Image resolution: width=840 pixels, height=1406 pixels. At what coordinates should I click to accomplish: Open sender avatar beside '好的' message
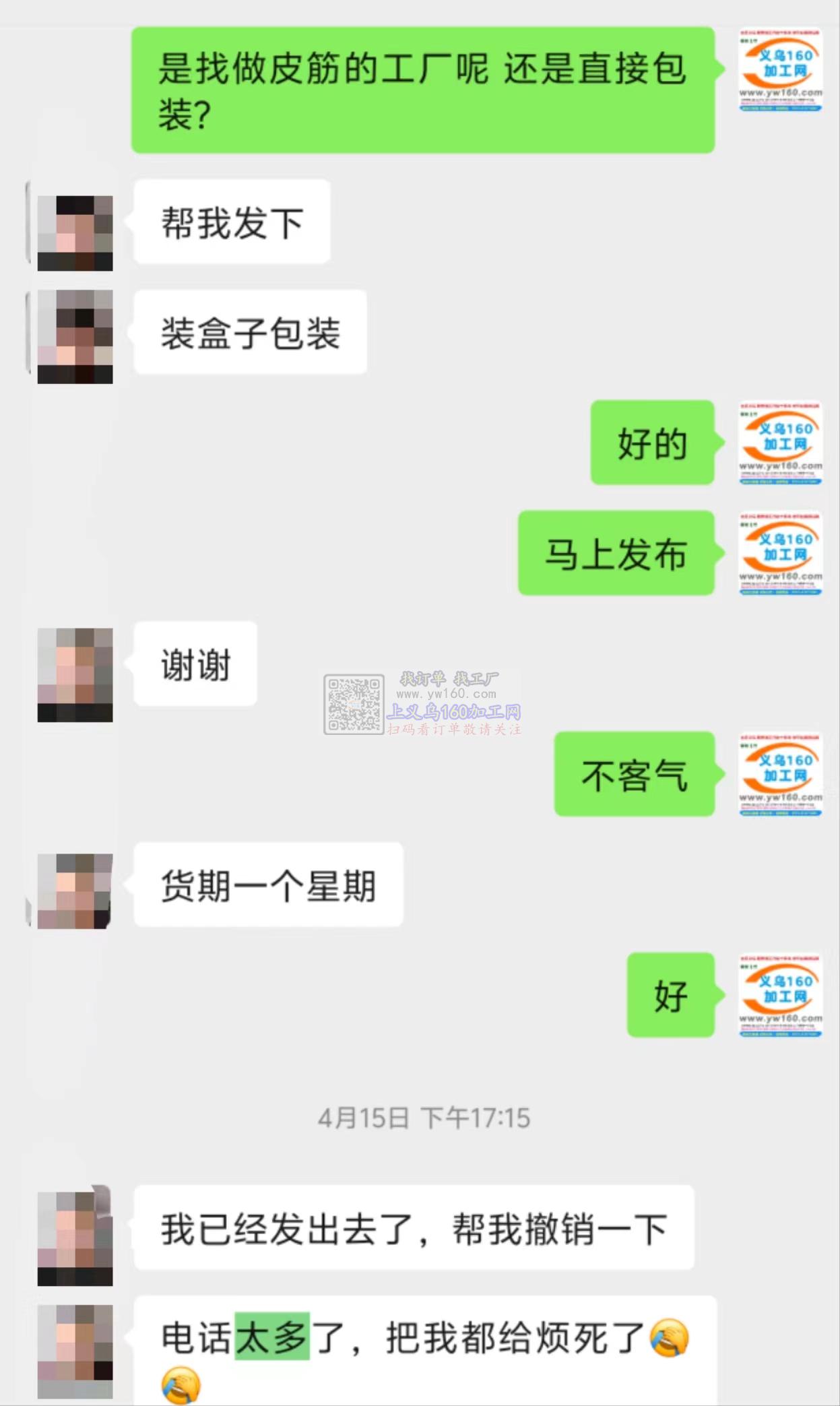coord(780,443)
